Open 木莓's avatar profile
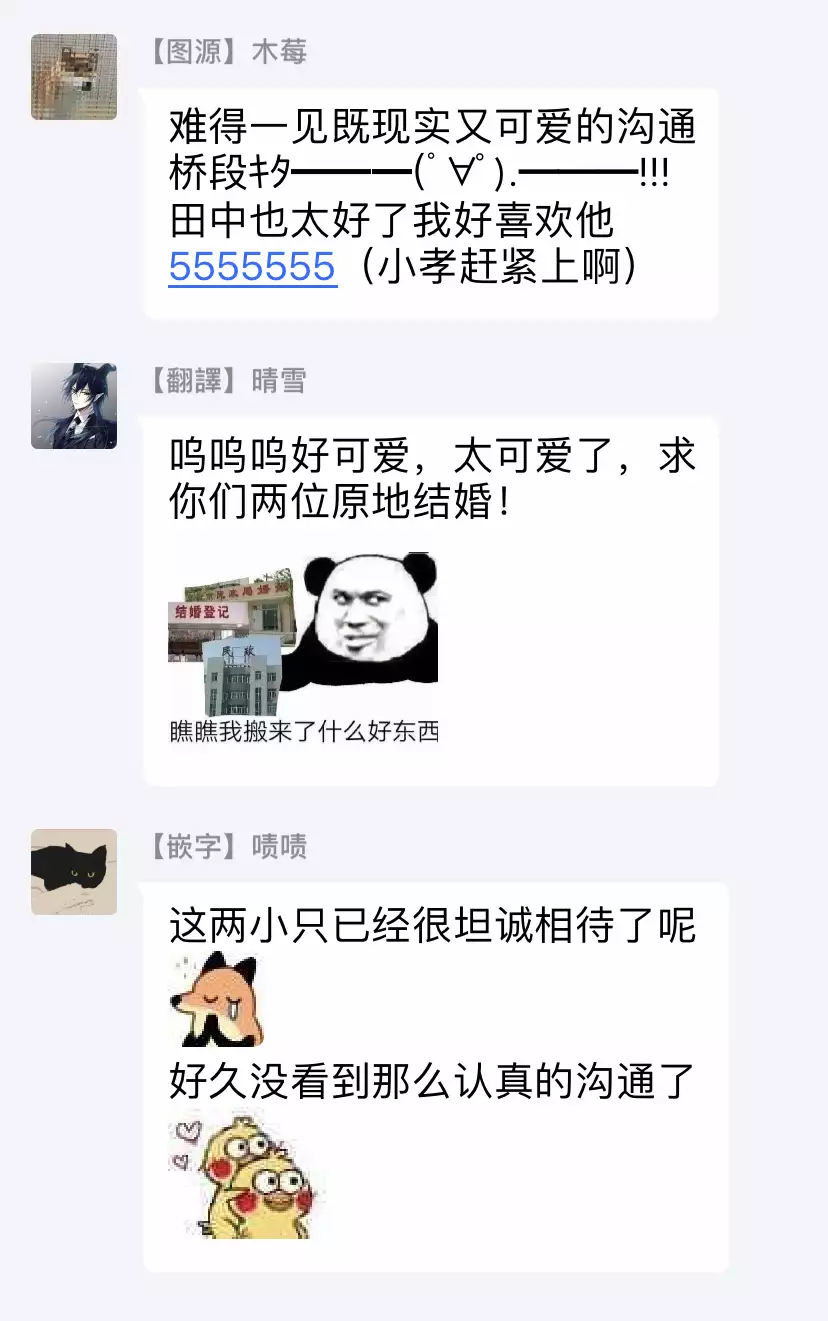 click(x=74, y=77)
